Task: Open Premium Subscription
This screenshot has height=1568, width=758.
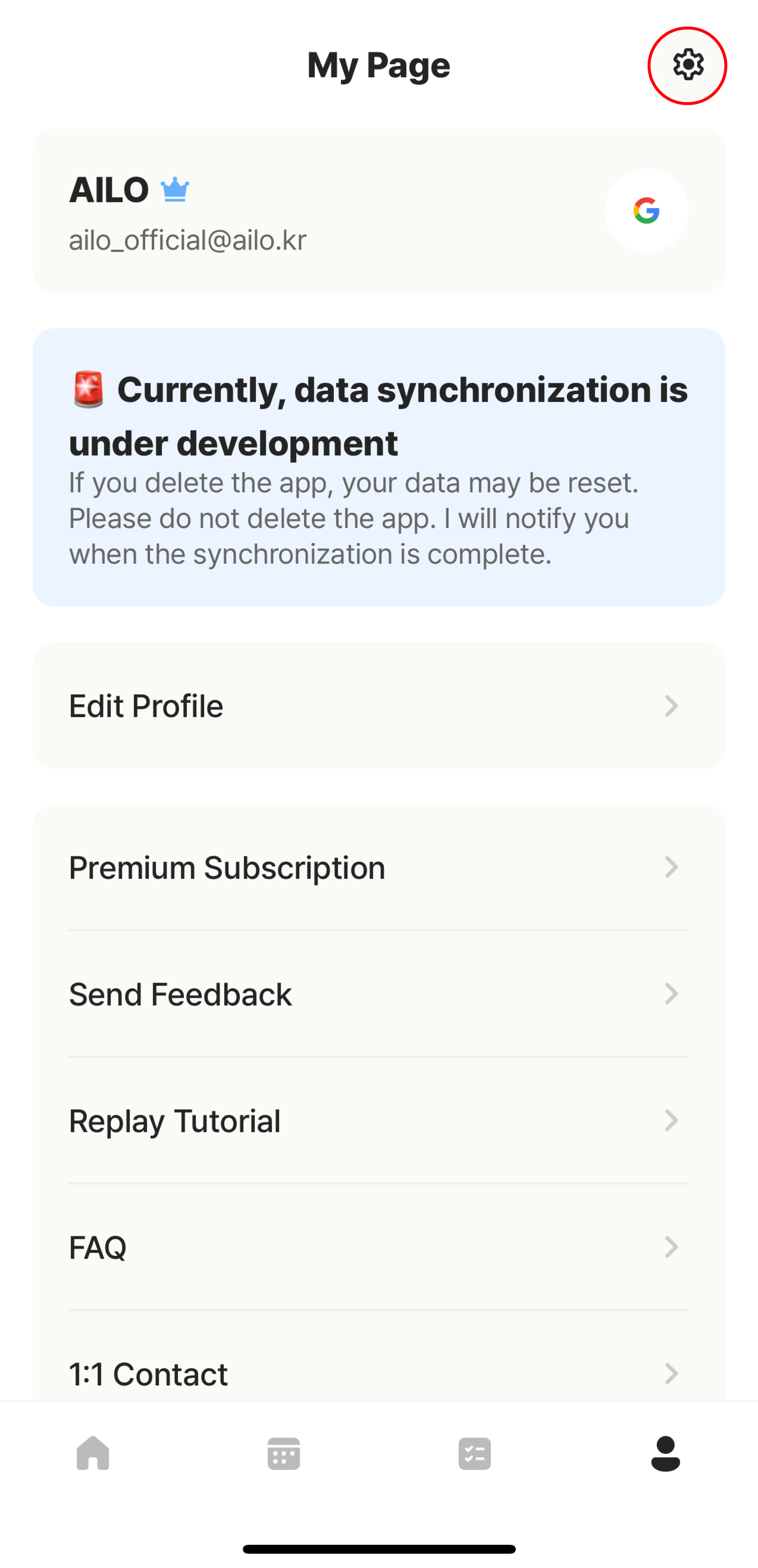Action: (379, 867)
